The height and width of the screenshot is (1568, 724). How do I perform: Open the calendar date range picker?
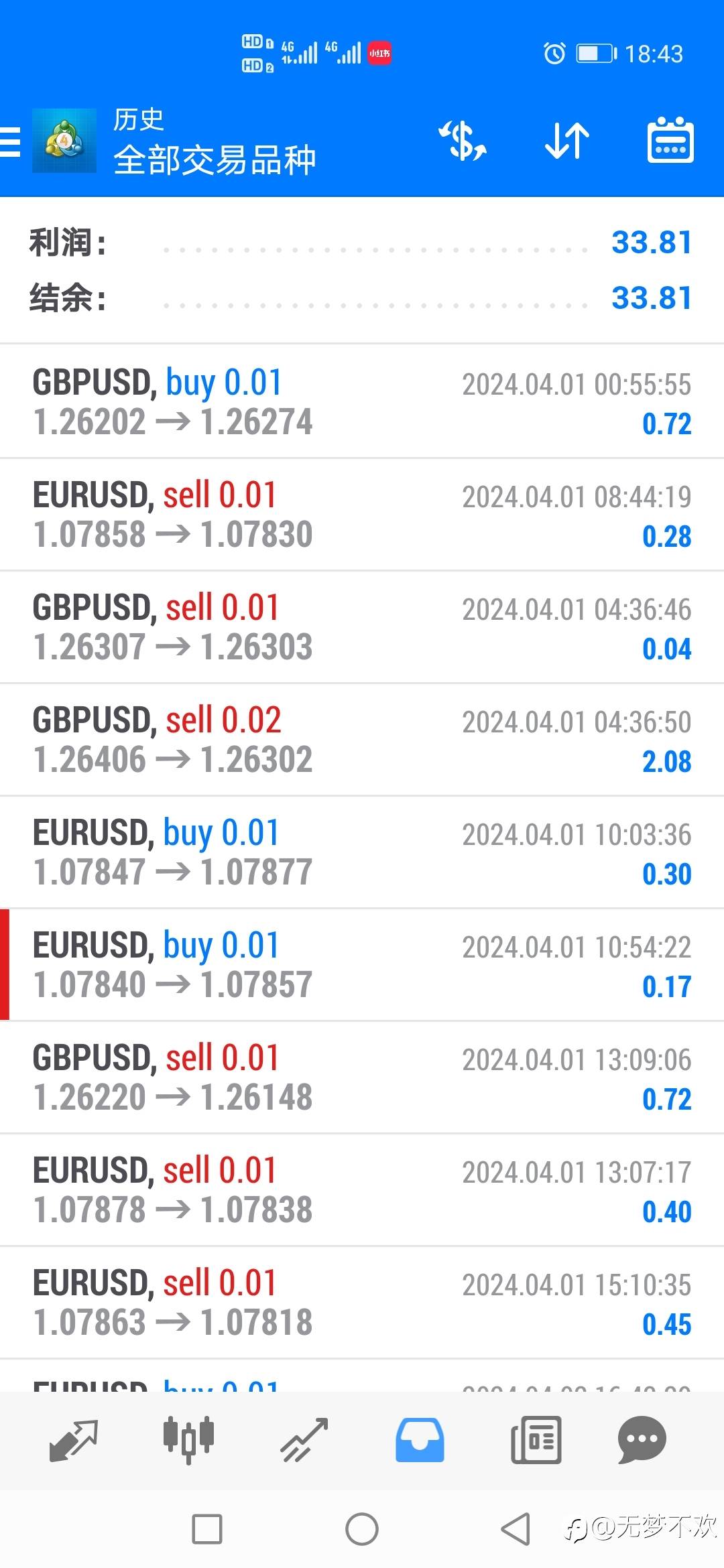(670, 141)
